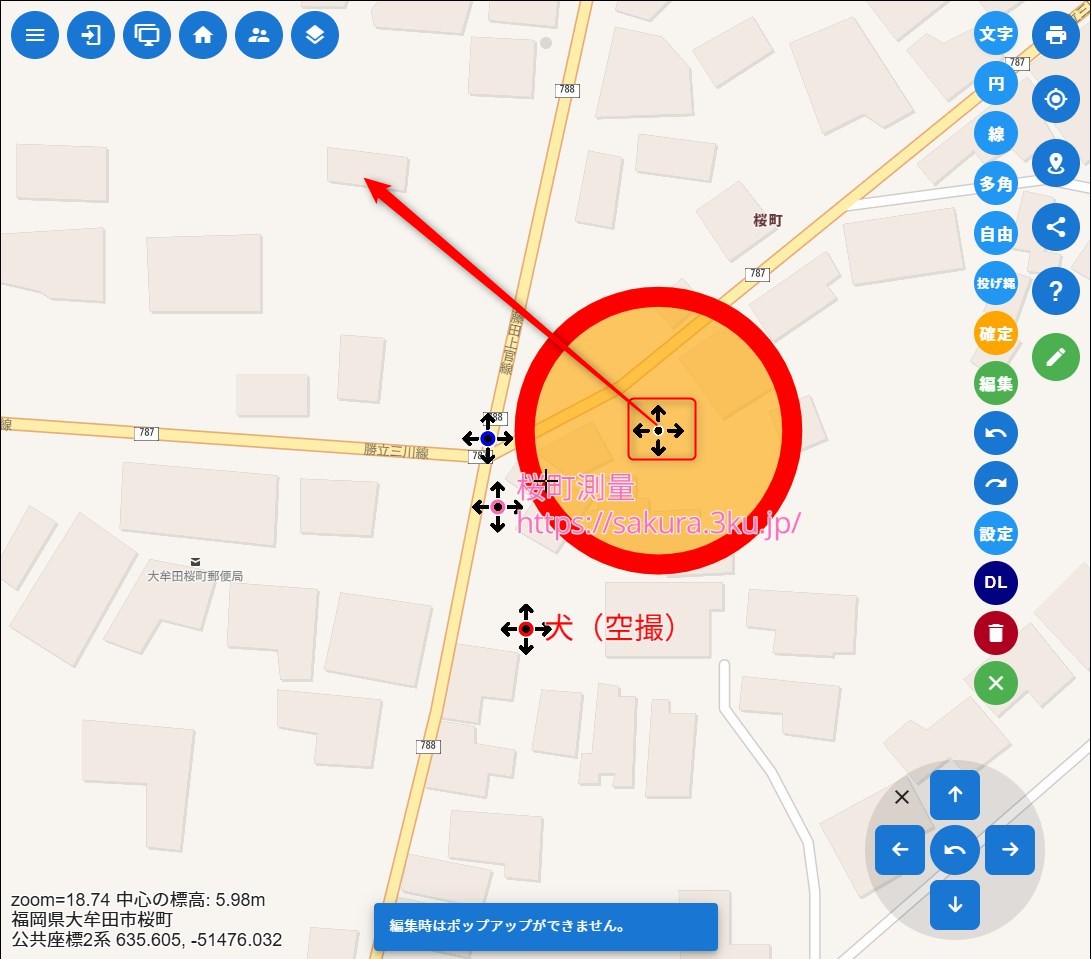This screenshot has width=1091, height=959.
Task: Confirm drawing with 確定
Action: (x=996, y=334)
